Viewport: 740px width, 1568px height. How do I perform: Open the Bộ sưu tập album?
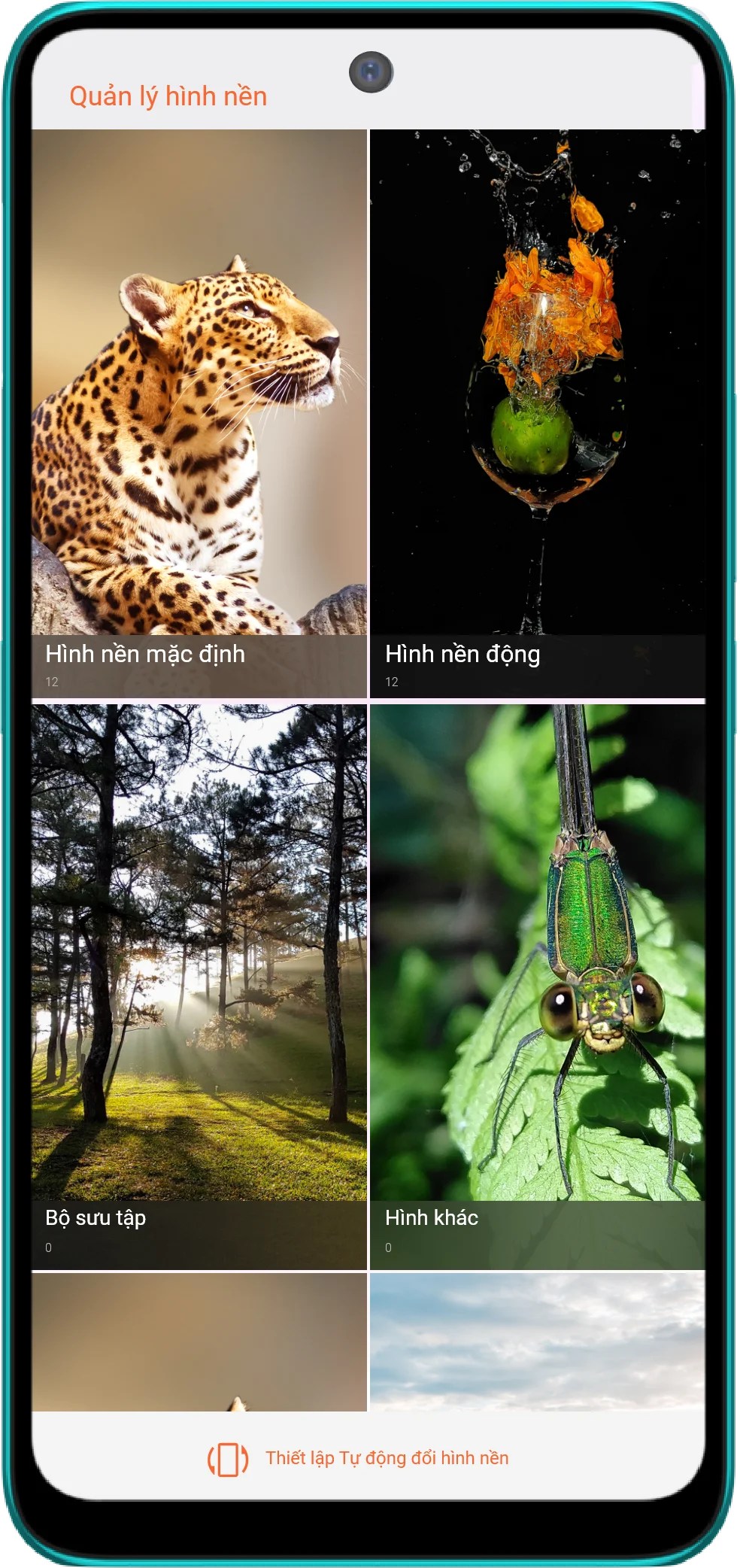click(199, 986)
